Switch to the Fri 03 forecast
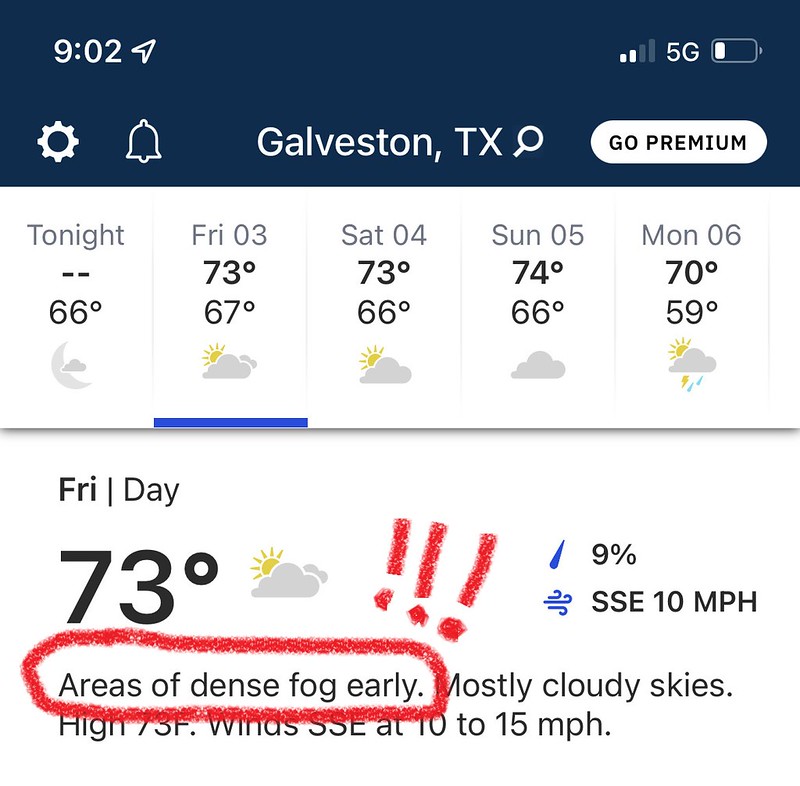 (x=230, y=305)
